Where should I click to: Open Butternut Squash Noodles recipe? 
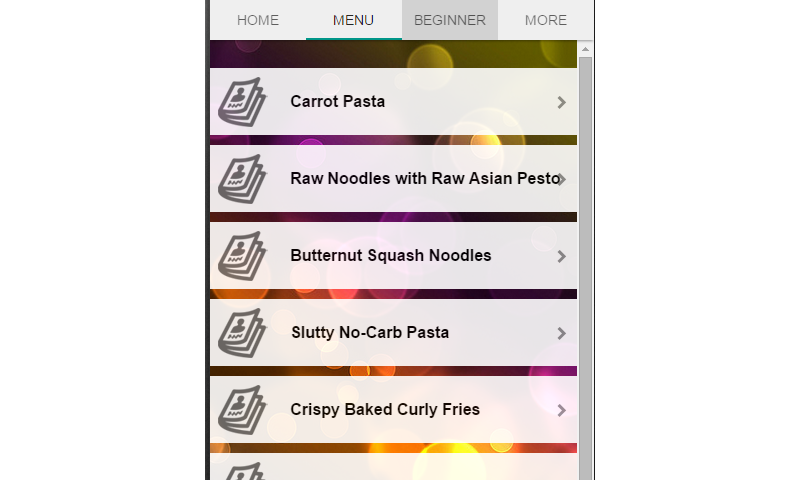[x=393, y=256]
